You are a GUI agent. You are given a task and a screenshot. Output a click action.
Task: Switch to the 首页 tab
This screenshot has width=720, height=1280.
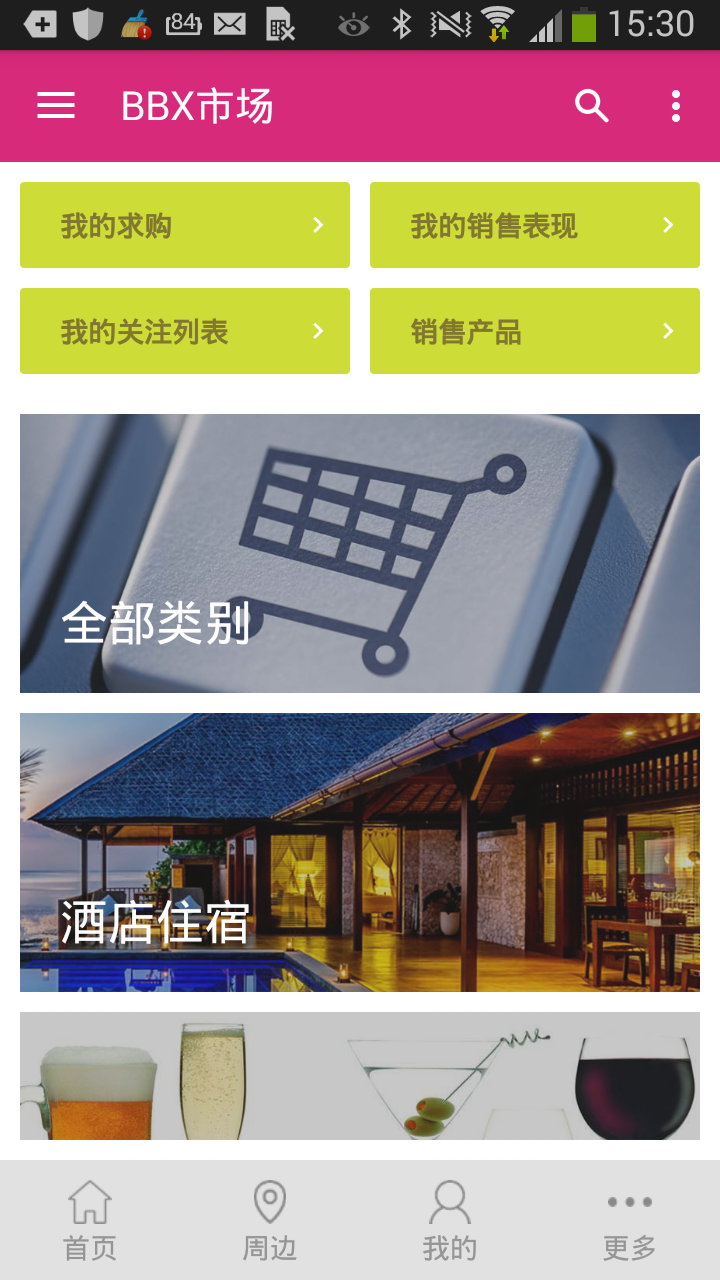tap(90, 1220)
